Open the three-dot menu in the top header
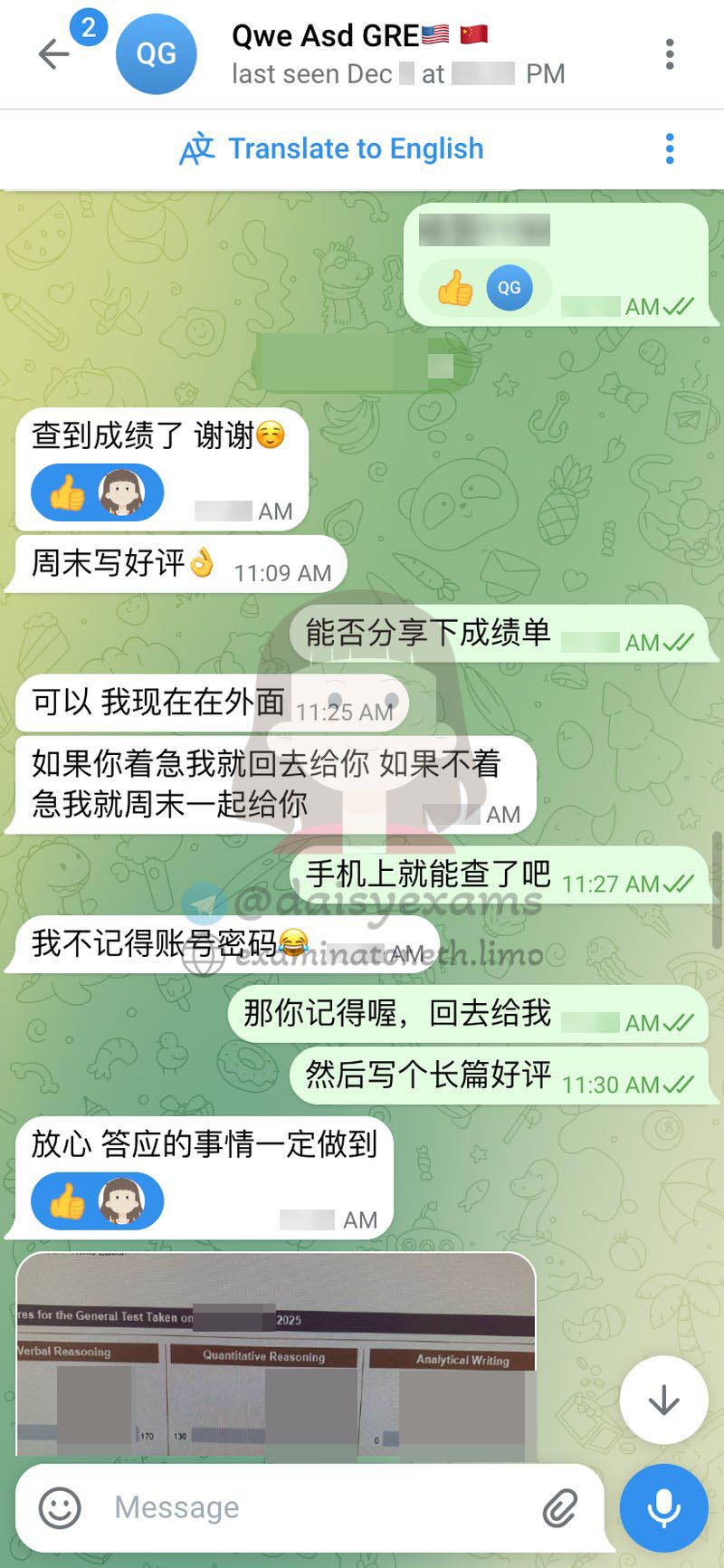Screen dimensions: 724x1568 [670, 54]
